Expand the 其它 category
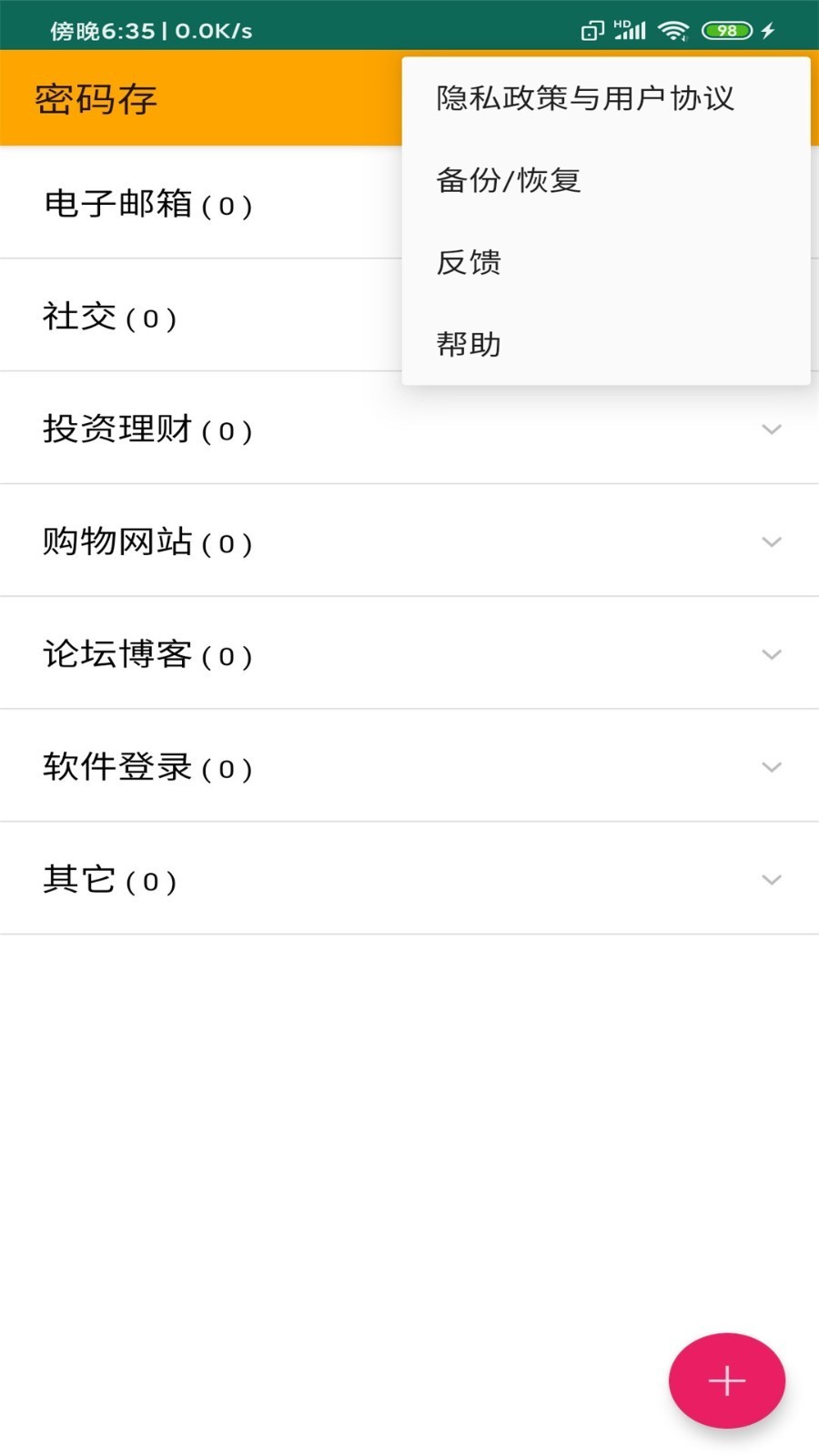819x1456 pixels. tap(409, 880)
